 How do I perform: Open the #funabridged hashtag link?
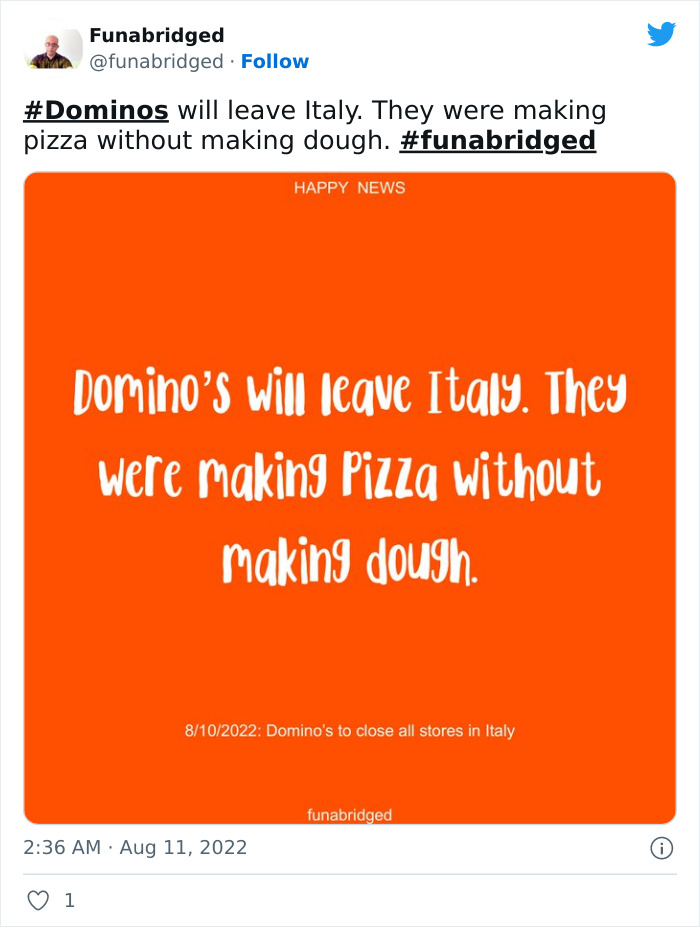click(497, 140)
